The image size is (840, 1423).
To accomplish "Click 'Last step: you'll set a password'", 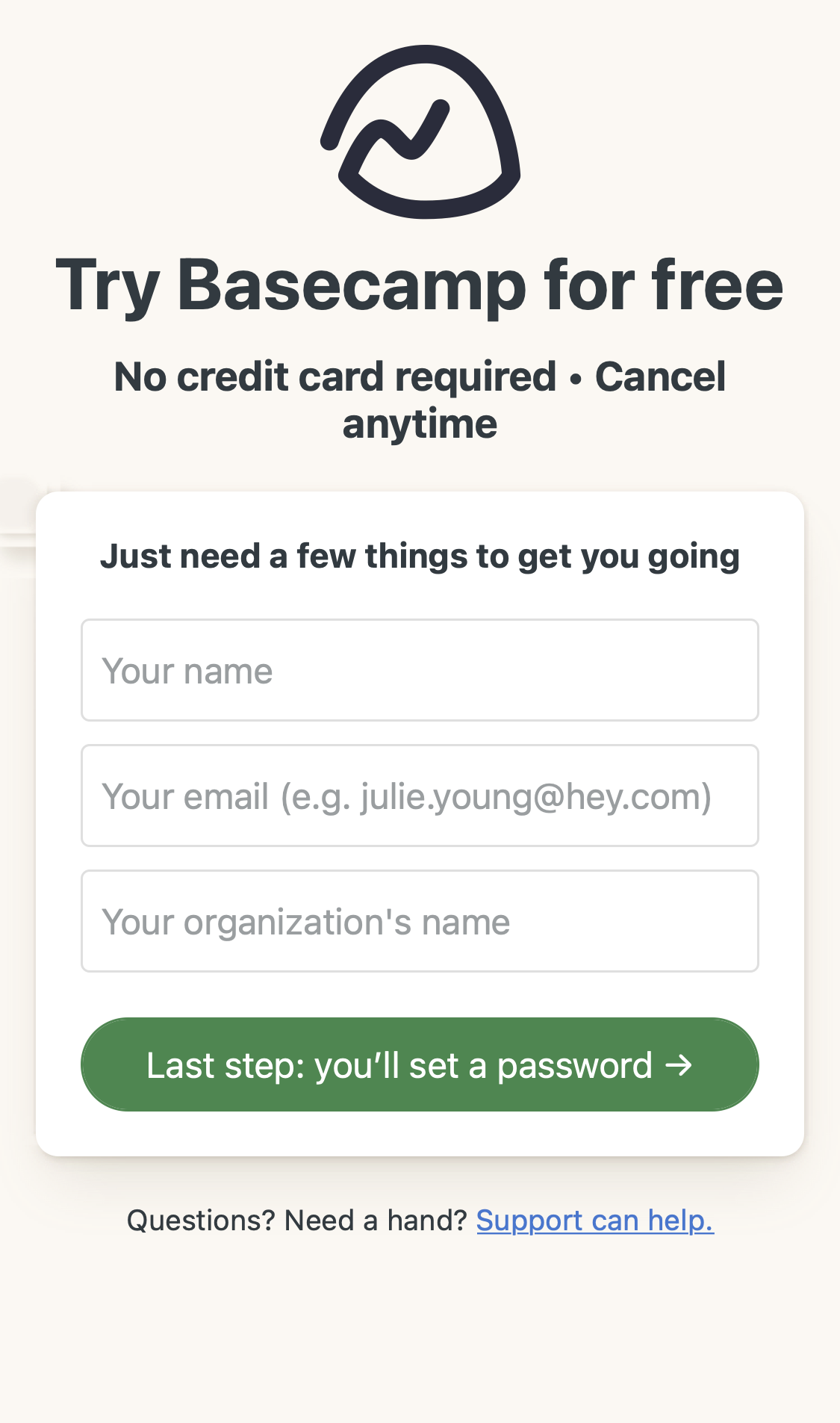I will [x=420, y=1065].
